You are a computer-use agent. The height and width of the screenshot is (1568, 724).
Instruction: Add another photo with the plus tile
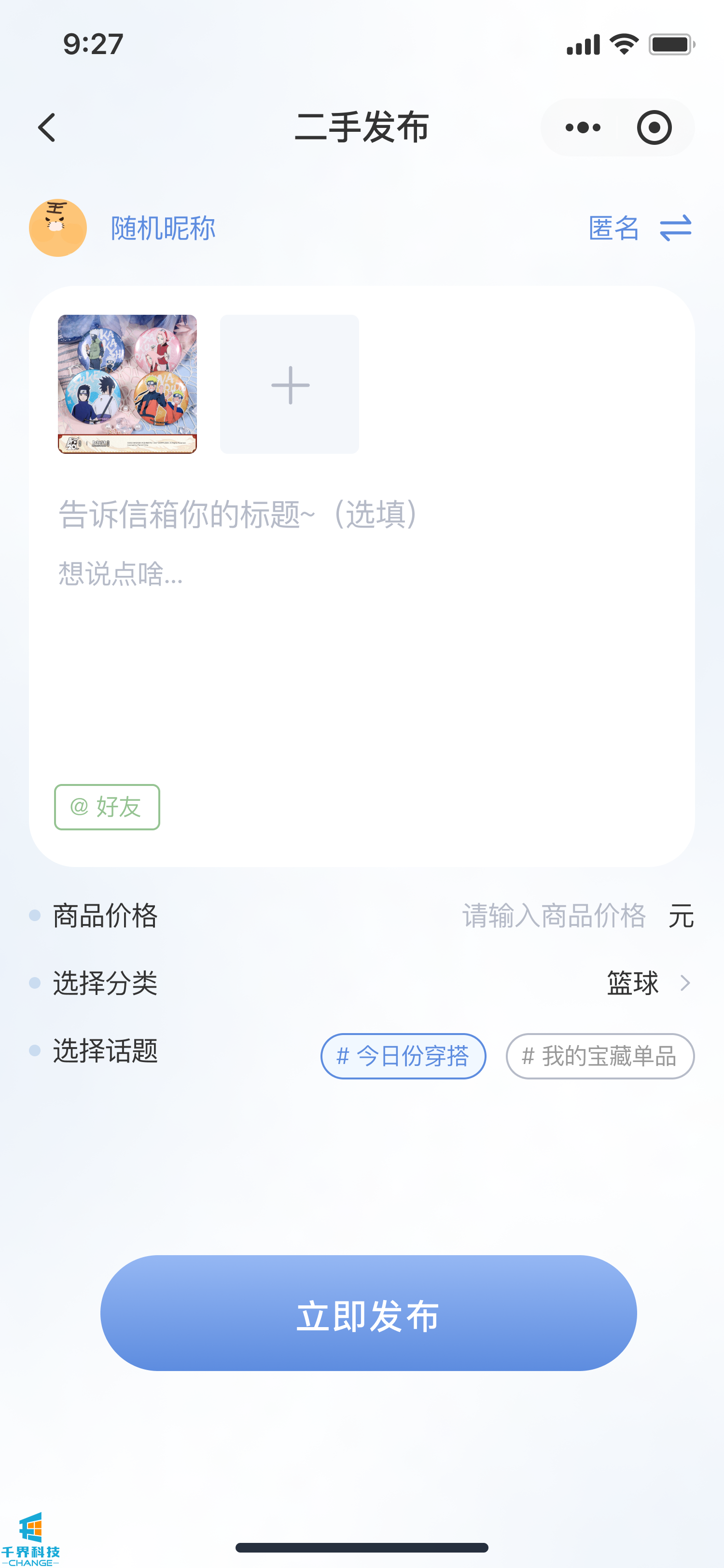[290, 383]
